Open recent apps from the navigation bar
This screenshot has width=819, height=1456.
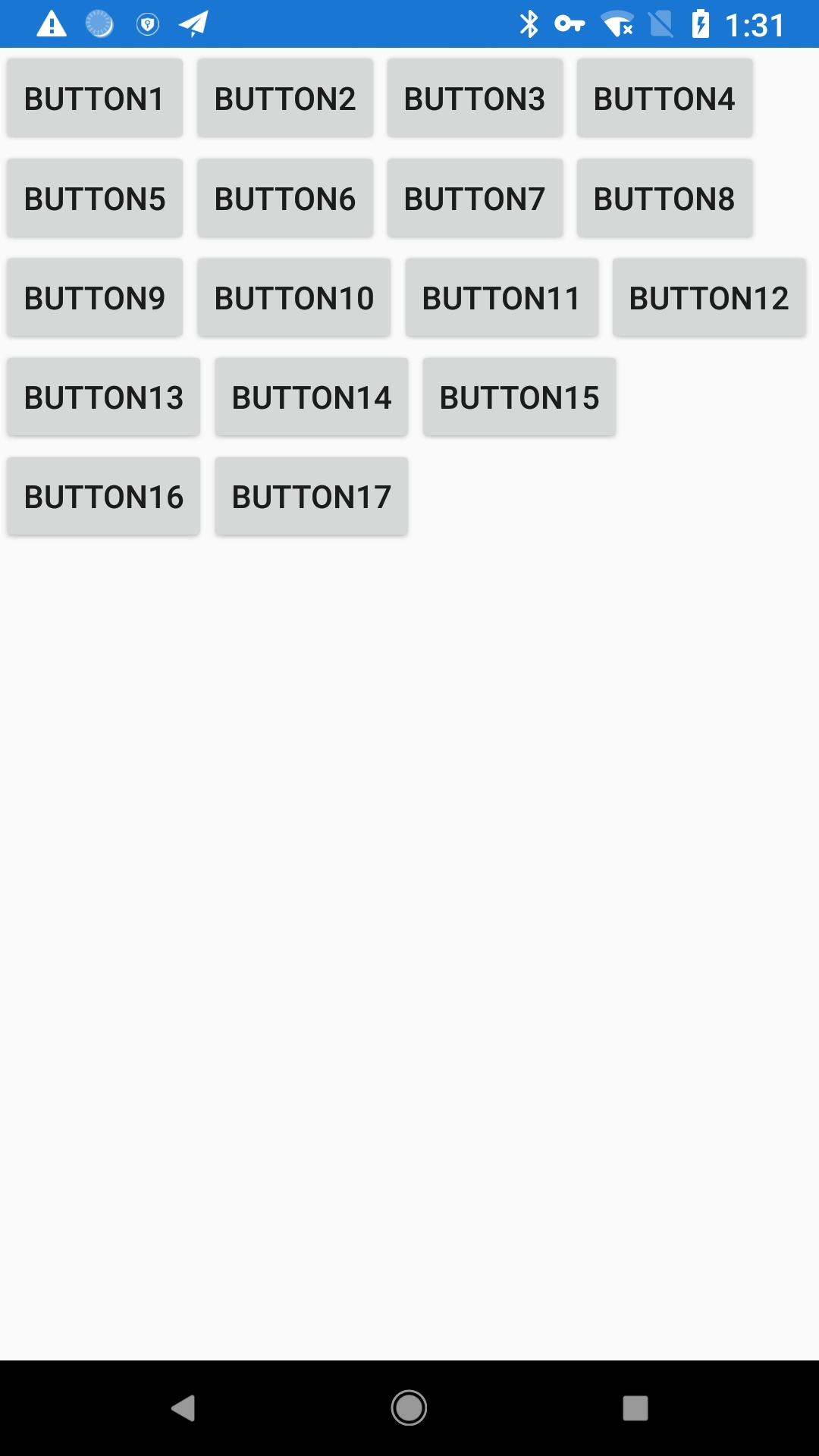pos(635,1408)
